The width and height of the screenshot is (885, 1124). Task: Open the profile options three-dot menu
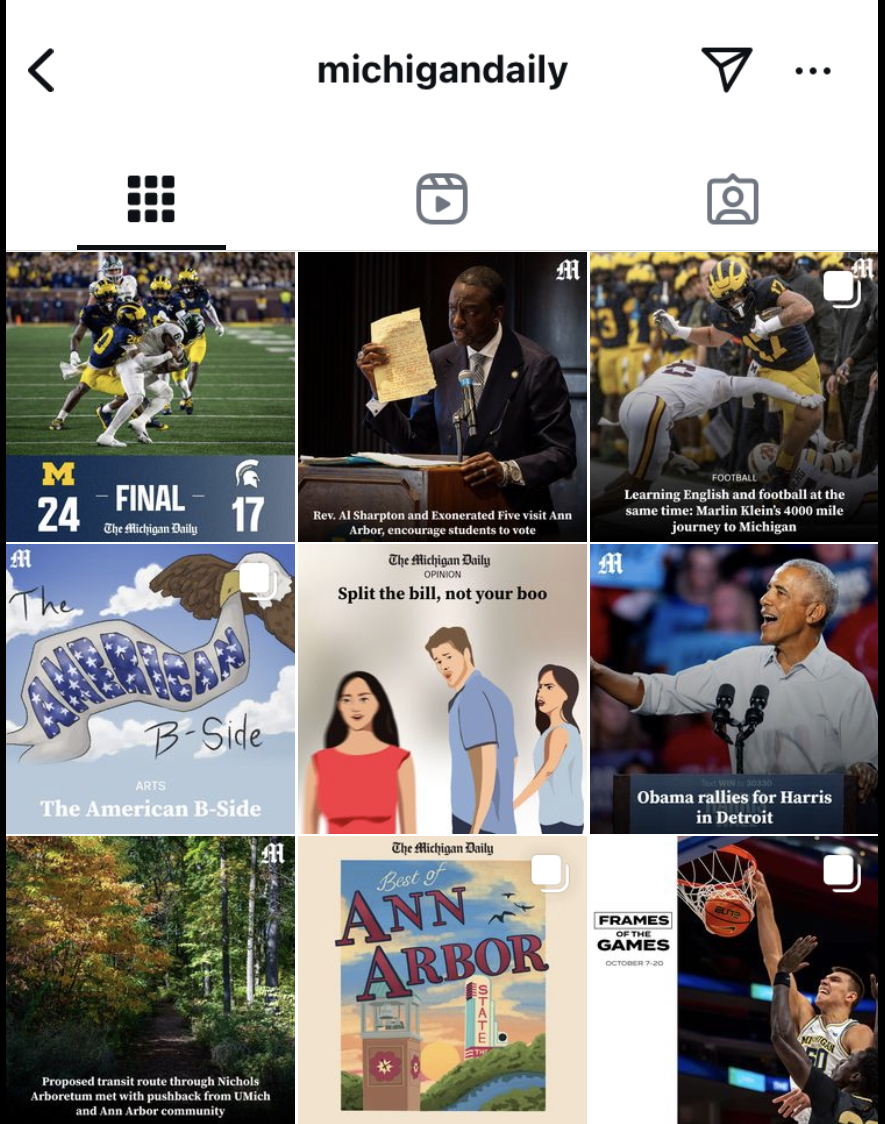812,70
